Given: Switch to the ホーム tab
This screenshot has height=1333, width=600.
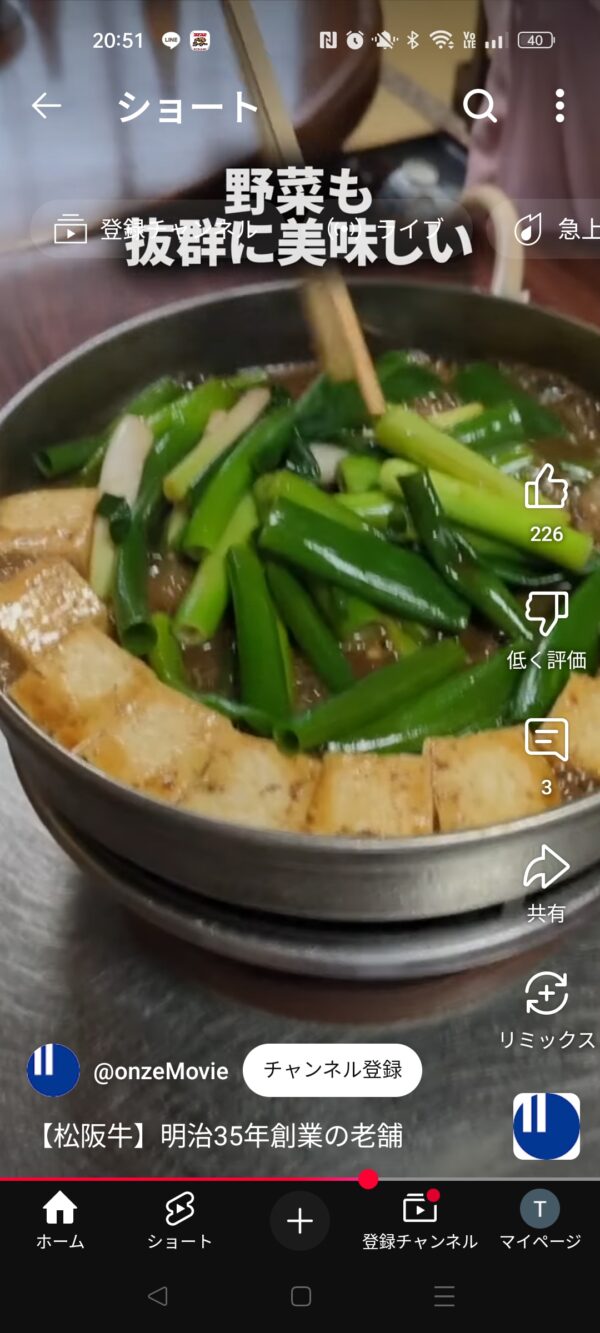Looking at the screenshot, I should tap(60, 1221).
